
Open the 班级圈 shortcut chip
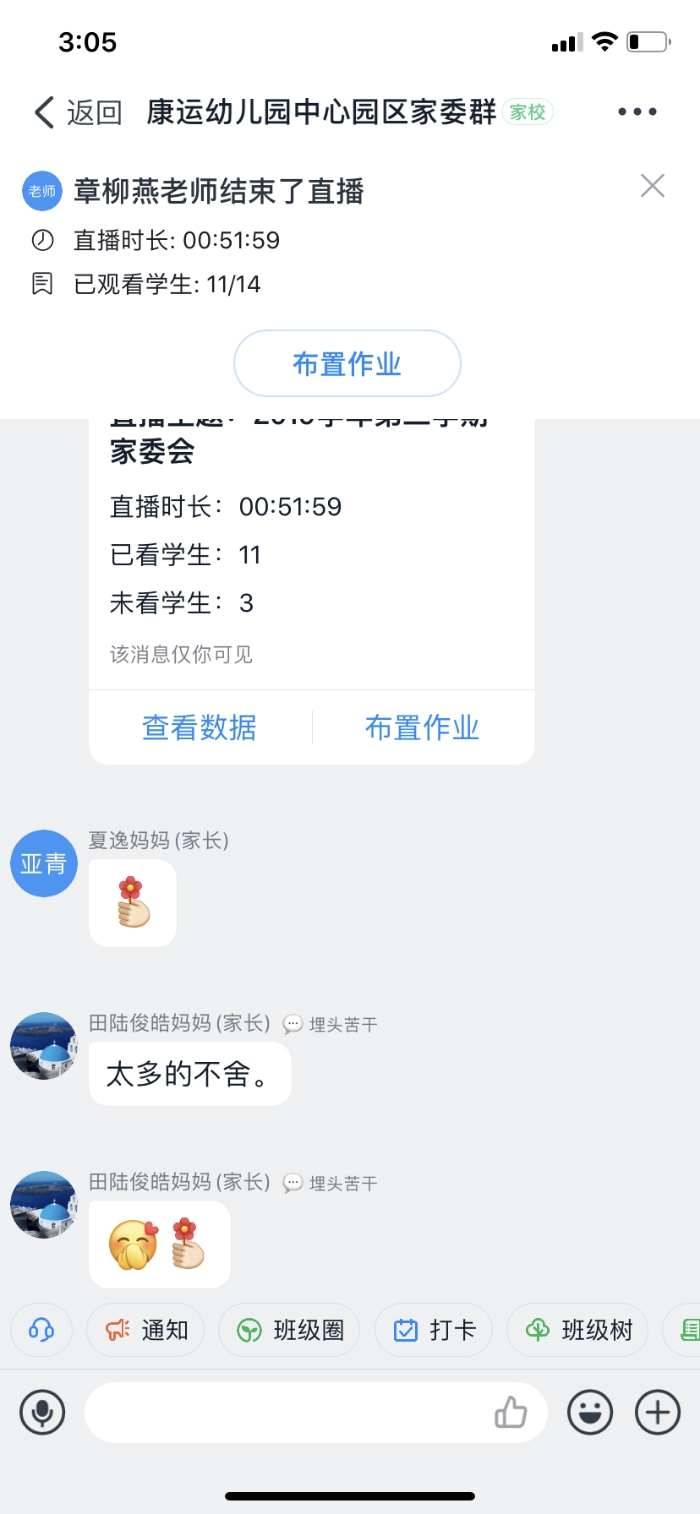pyautogui.click(x=289, y=1330)
